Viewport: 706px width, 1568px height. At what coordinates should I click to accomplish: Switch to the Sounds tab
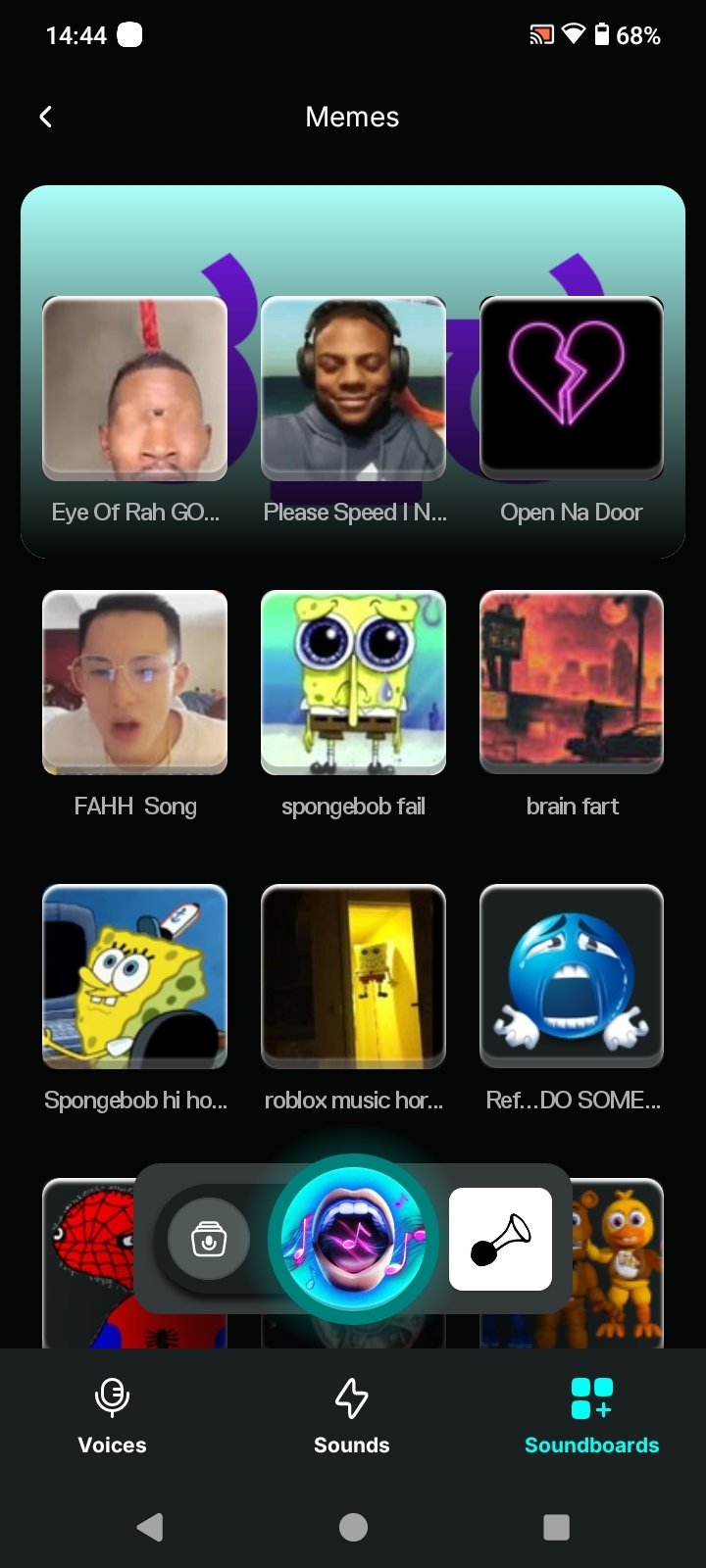[x=352, y=1415]
